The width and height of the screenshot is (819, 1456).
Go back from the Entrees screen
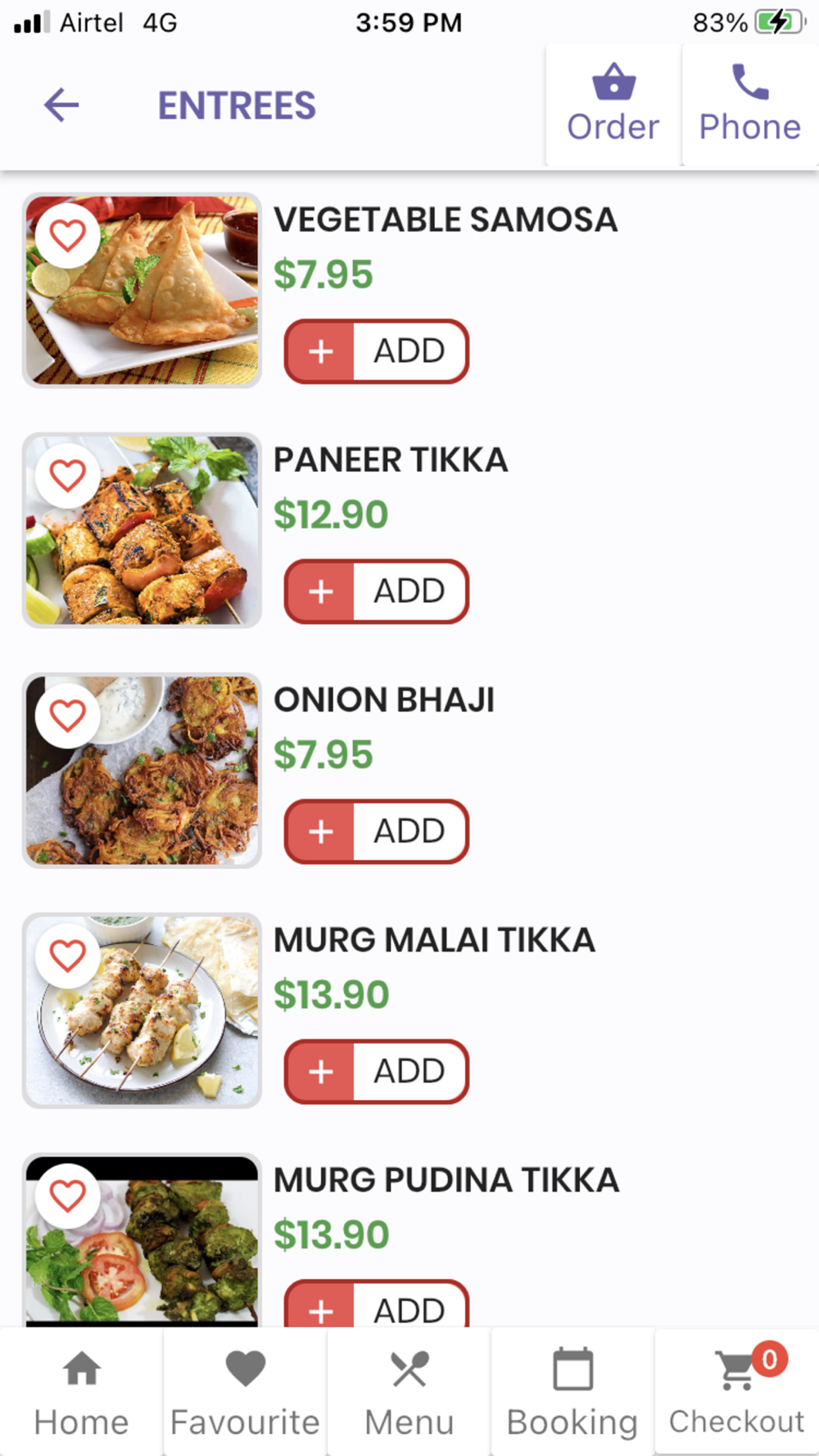pos(61,106)
